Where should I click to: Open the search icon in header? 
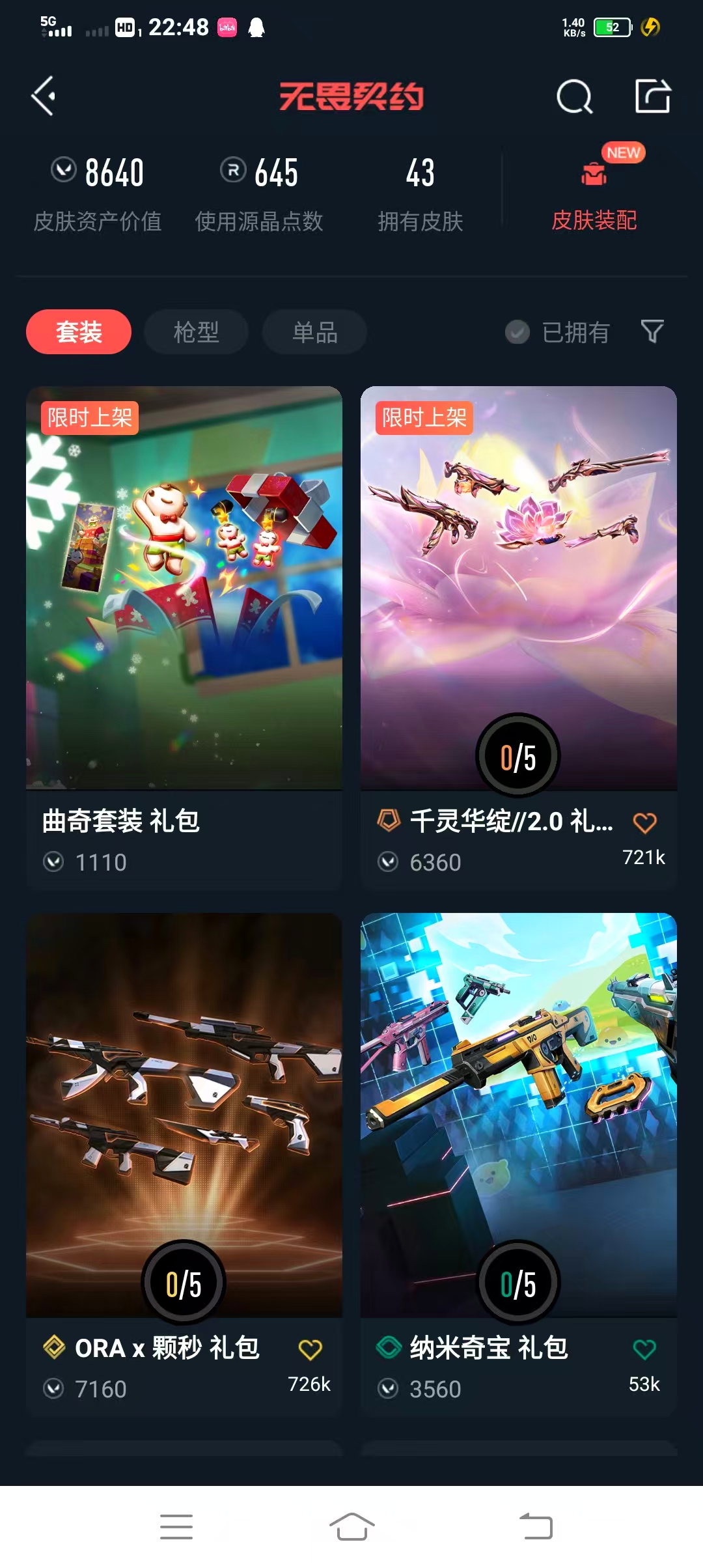click(x=574, y=97)
